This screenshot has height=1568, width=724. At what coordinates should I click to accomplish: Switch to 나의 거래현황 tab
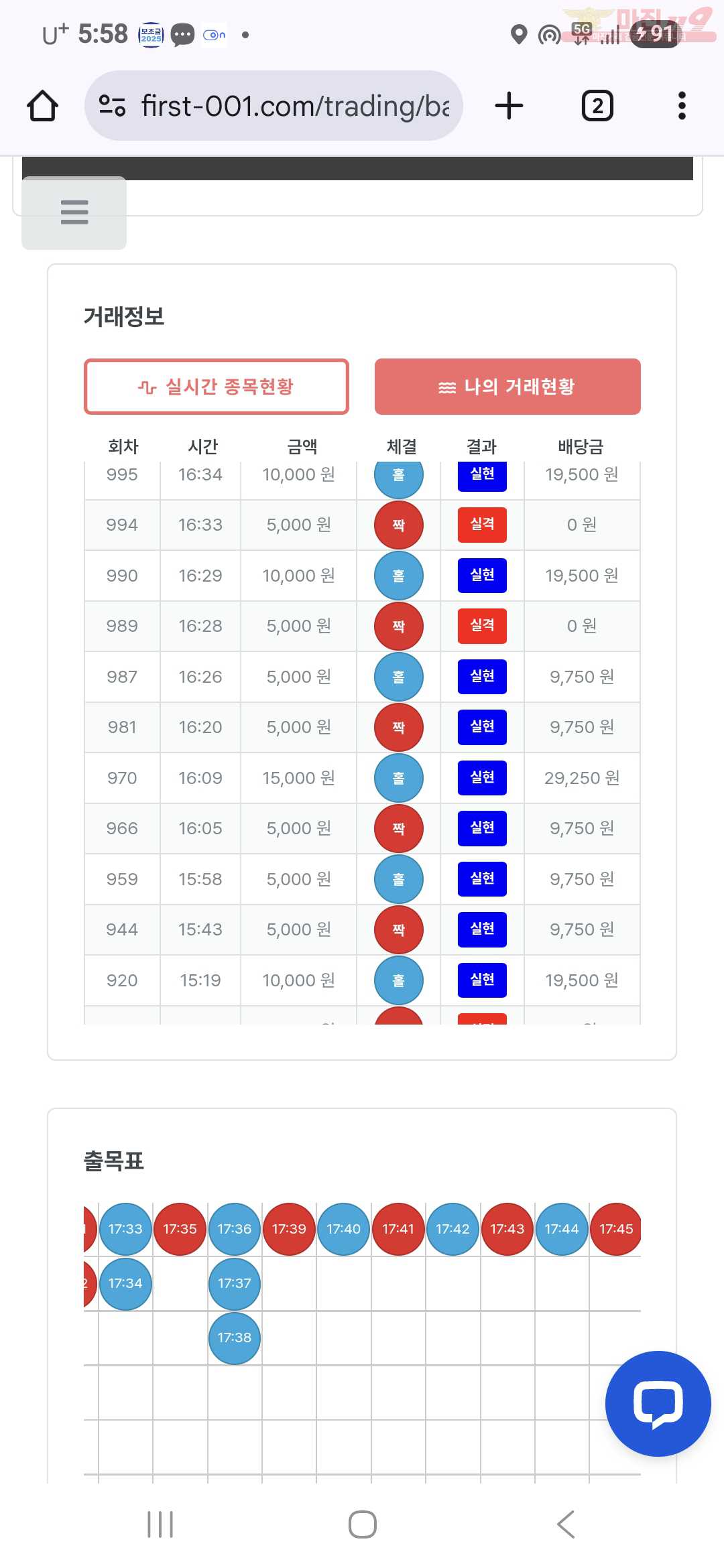(x=507, y=387)
